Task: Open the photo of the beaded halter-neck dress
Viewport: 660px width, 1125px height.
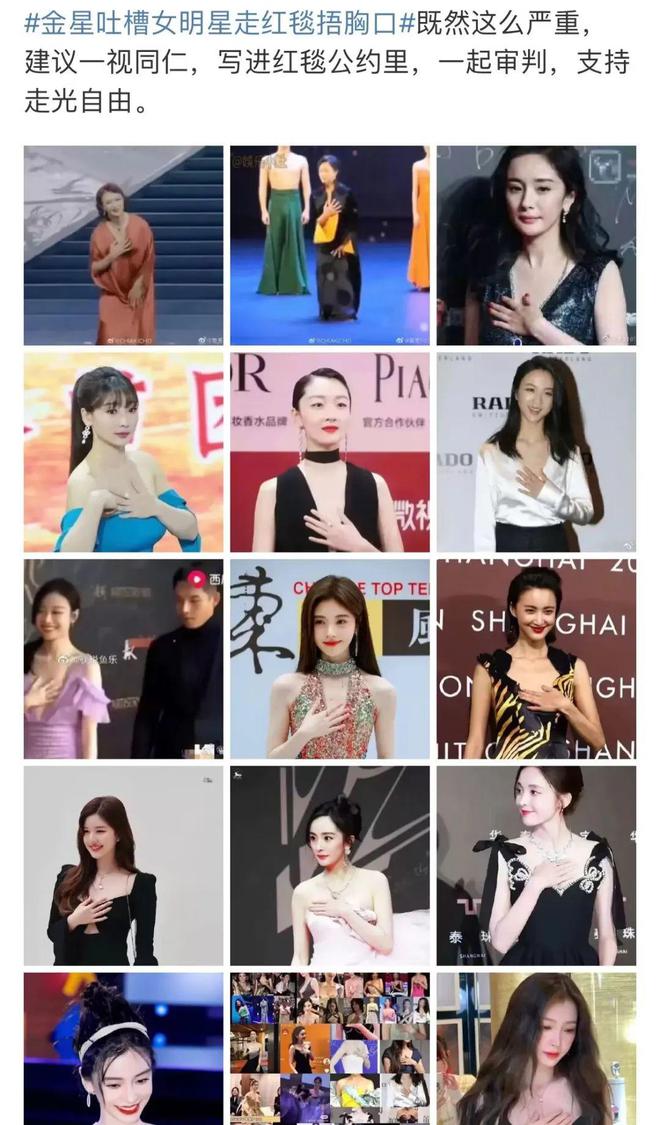Action: 330,659
